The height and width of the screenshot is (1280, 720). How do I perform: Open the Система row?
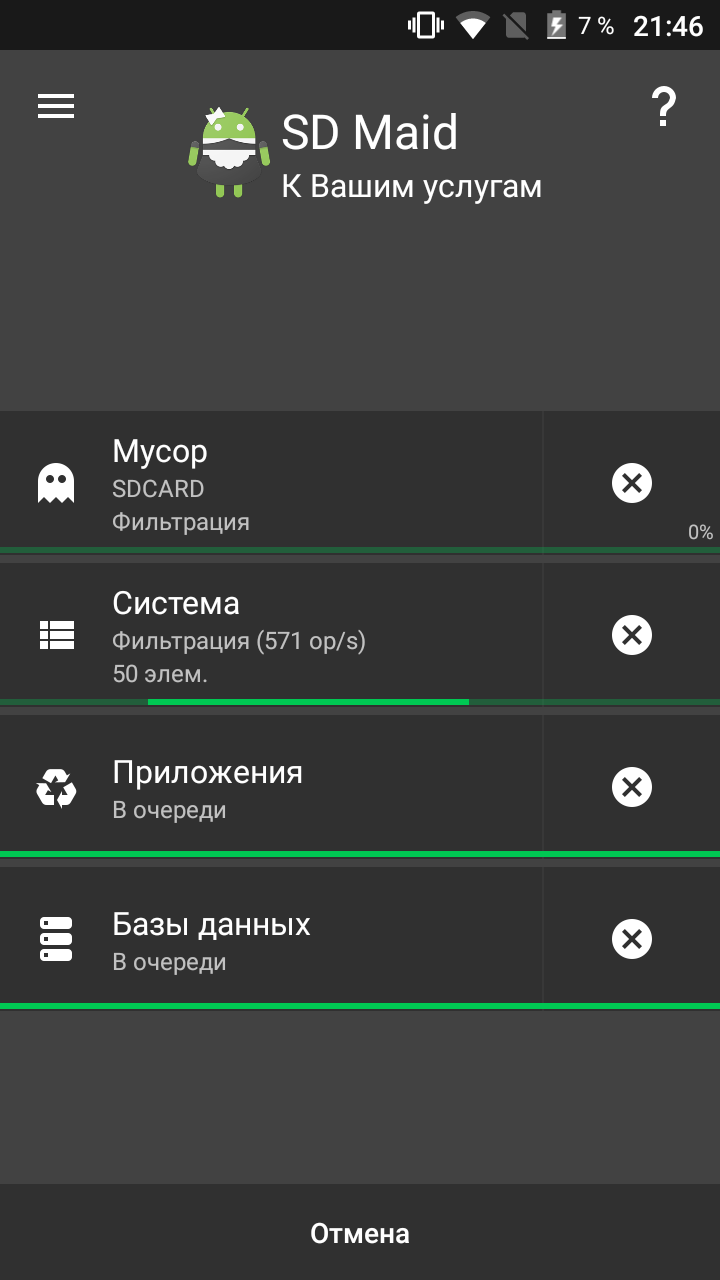271,634
